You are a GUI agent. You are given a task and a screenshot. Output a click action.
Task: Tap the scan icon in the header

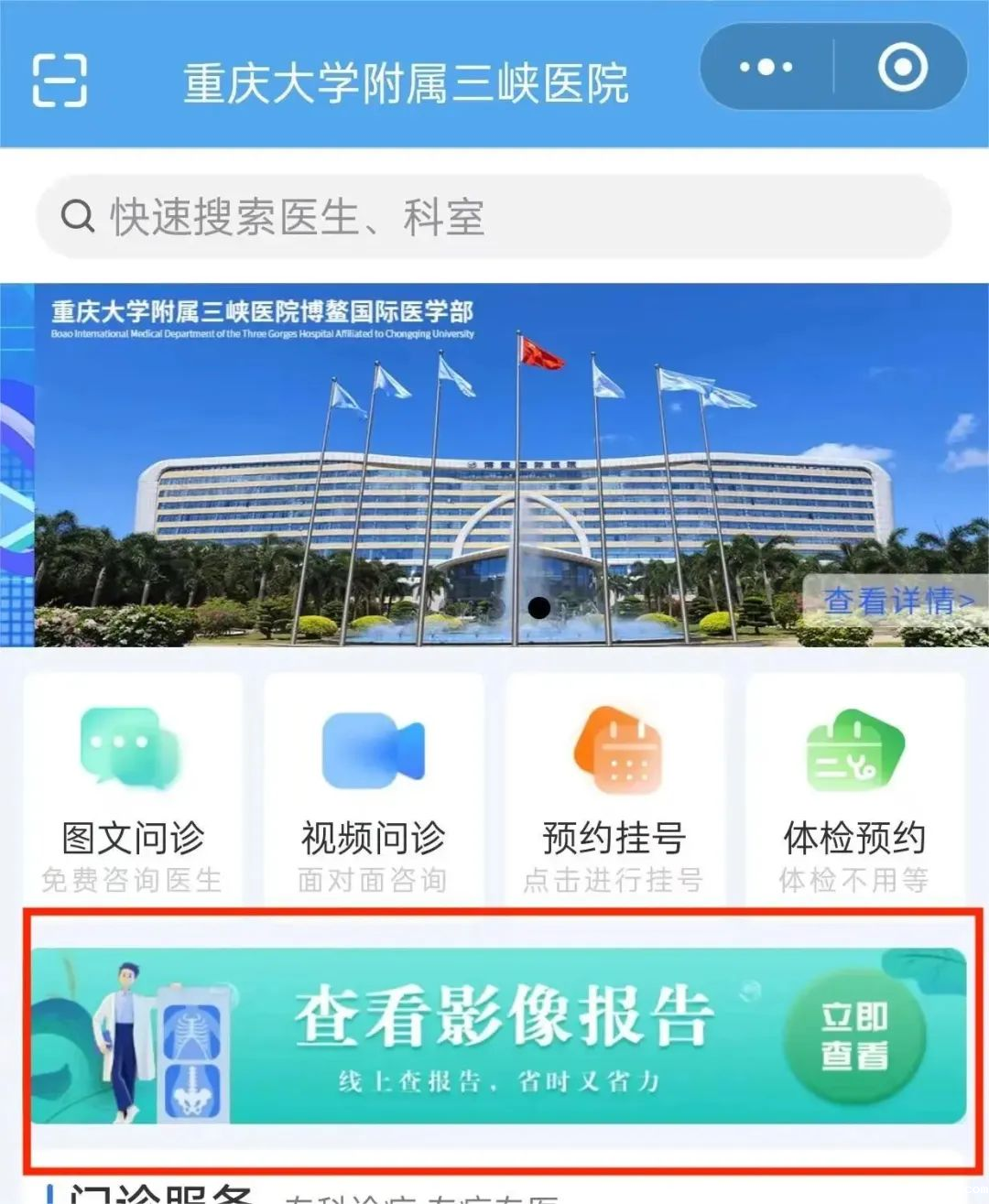pos(60,81)
